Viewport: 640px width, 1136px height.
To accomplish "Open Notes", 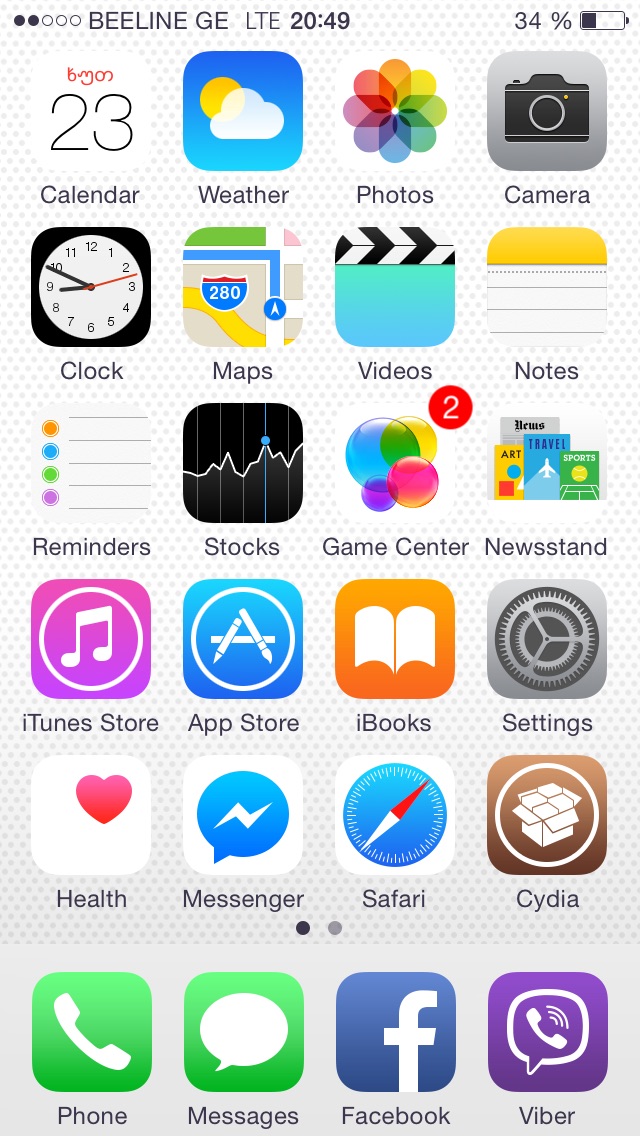I will point(547,288).
